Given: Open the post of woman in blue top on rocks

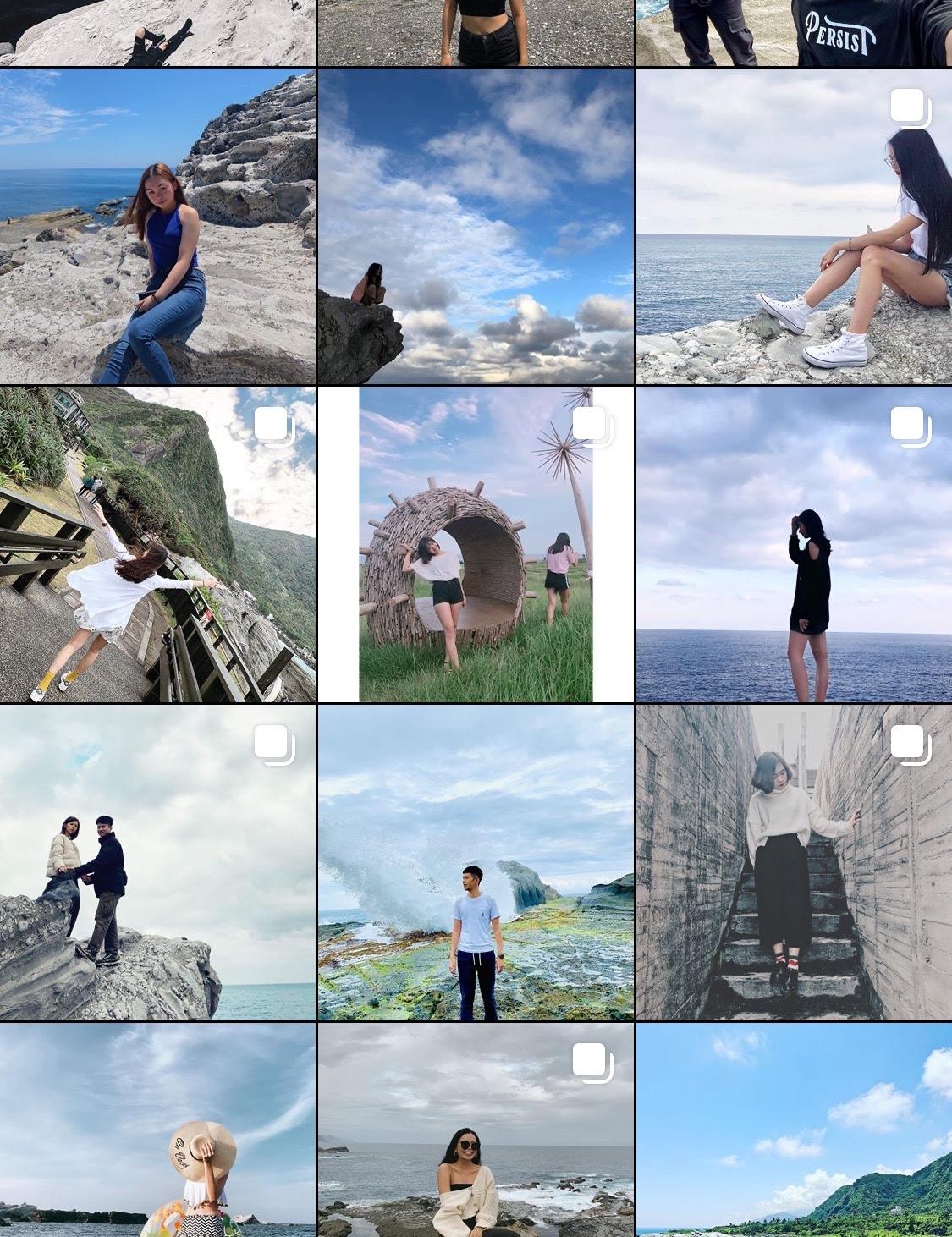Looking at the screenshot, I should (x=157, y=227).
